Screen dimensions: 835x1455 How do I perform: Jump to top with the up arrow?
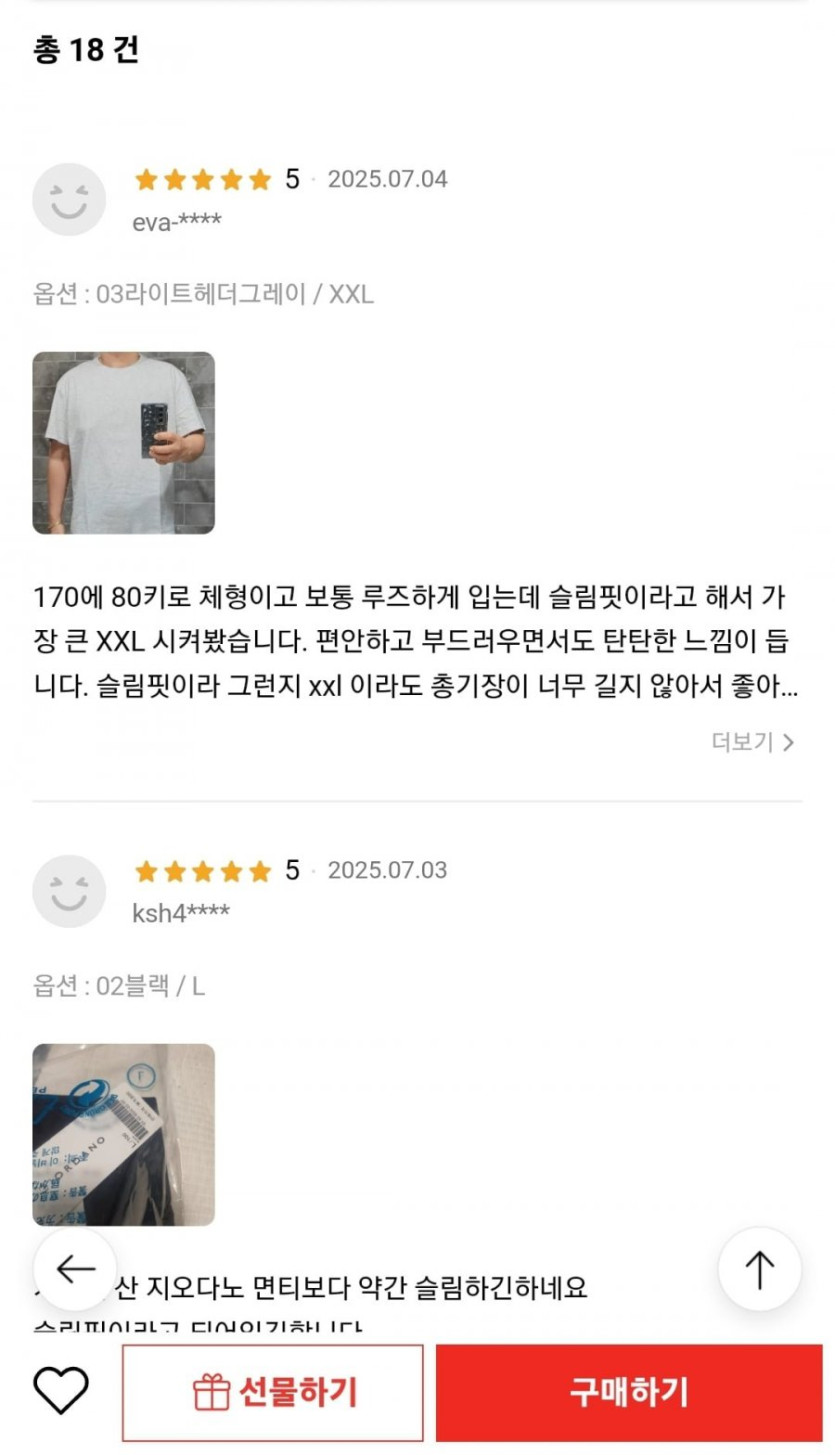(x=759, y=1269)
